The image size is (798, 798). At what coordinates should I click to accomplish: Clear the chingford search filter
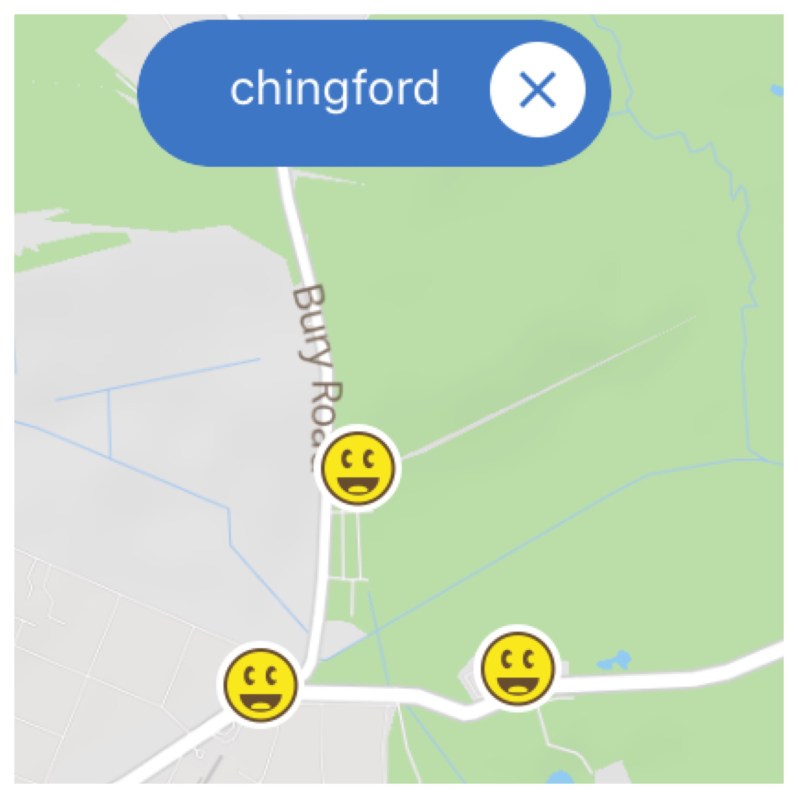537,91
